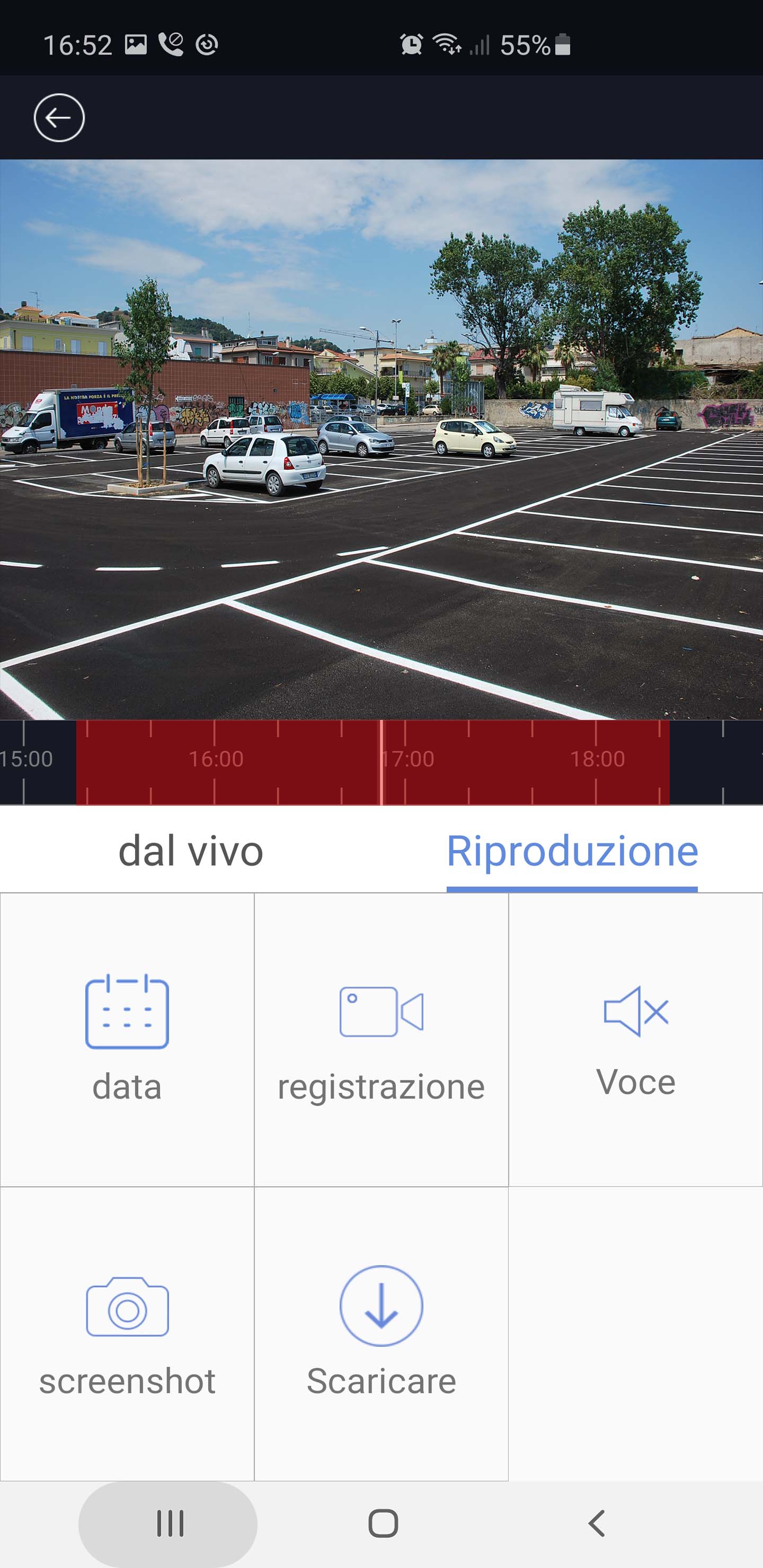
Task: Go to the home screen
Action: [x=383, y=1524]
